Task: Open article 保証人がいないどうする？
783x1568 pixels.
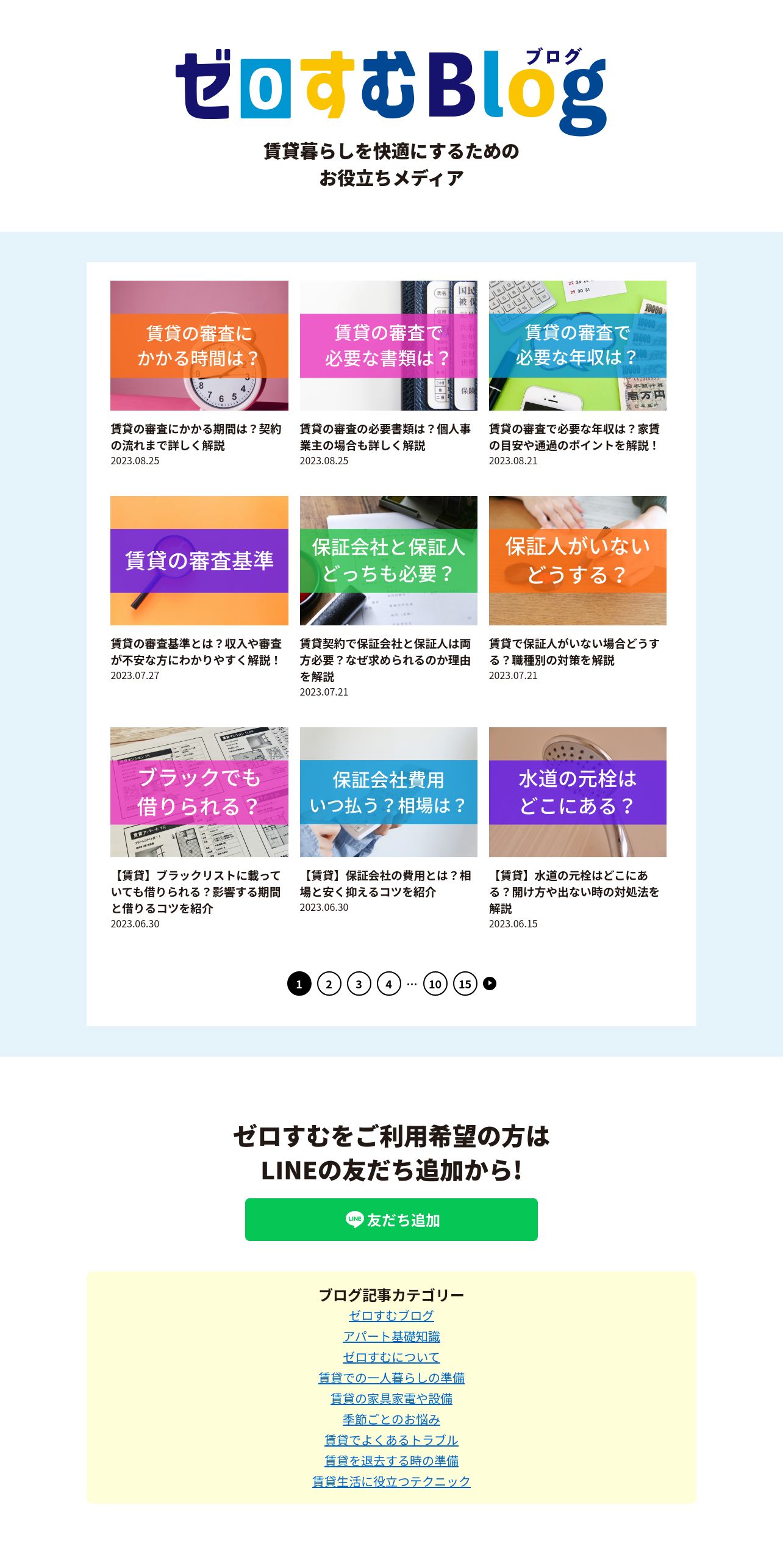Action: click(x=577, y=560)
